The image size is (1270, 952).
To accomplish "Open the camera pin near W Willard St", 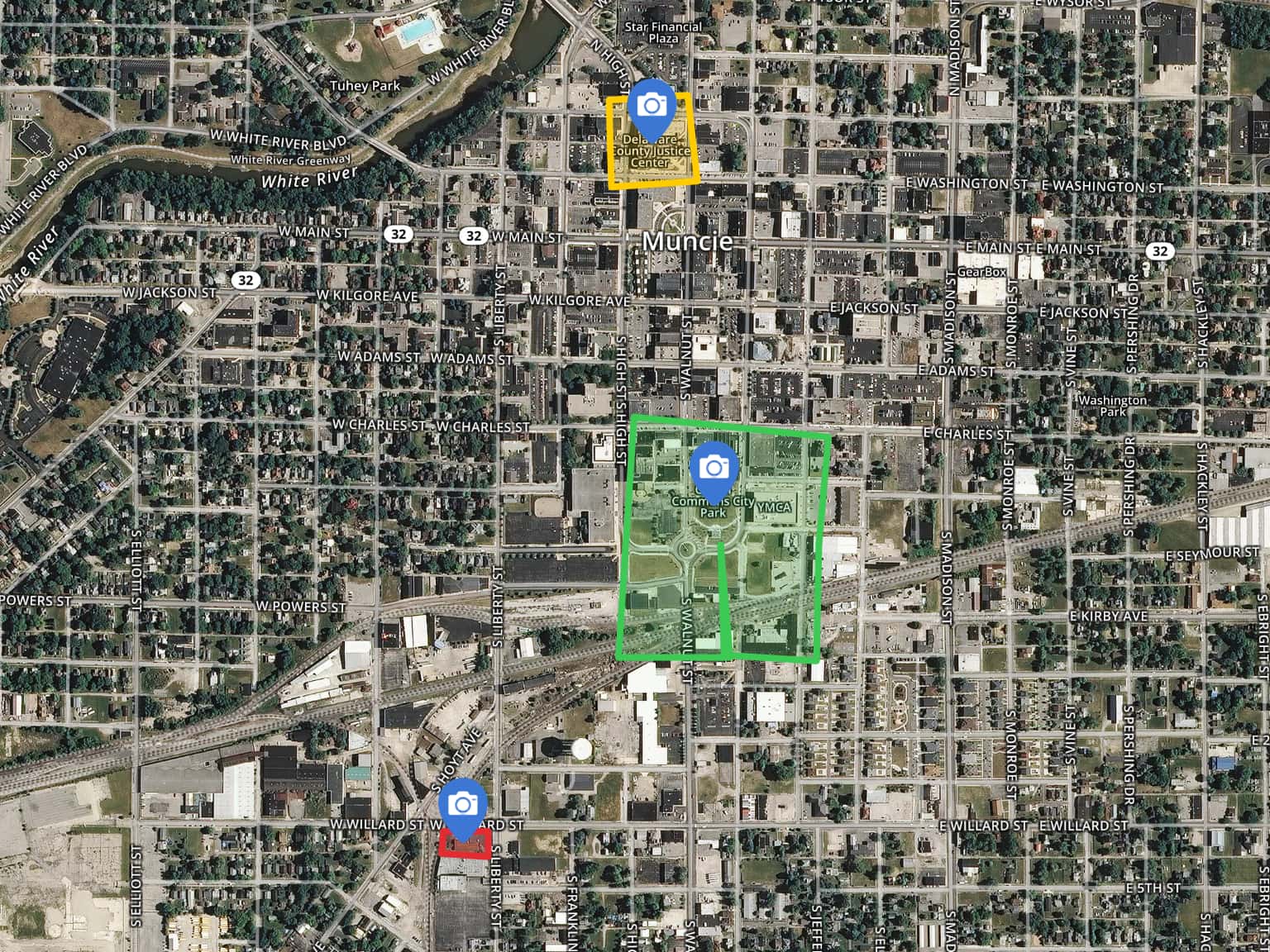I will coord(462,804).
